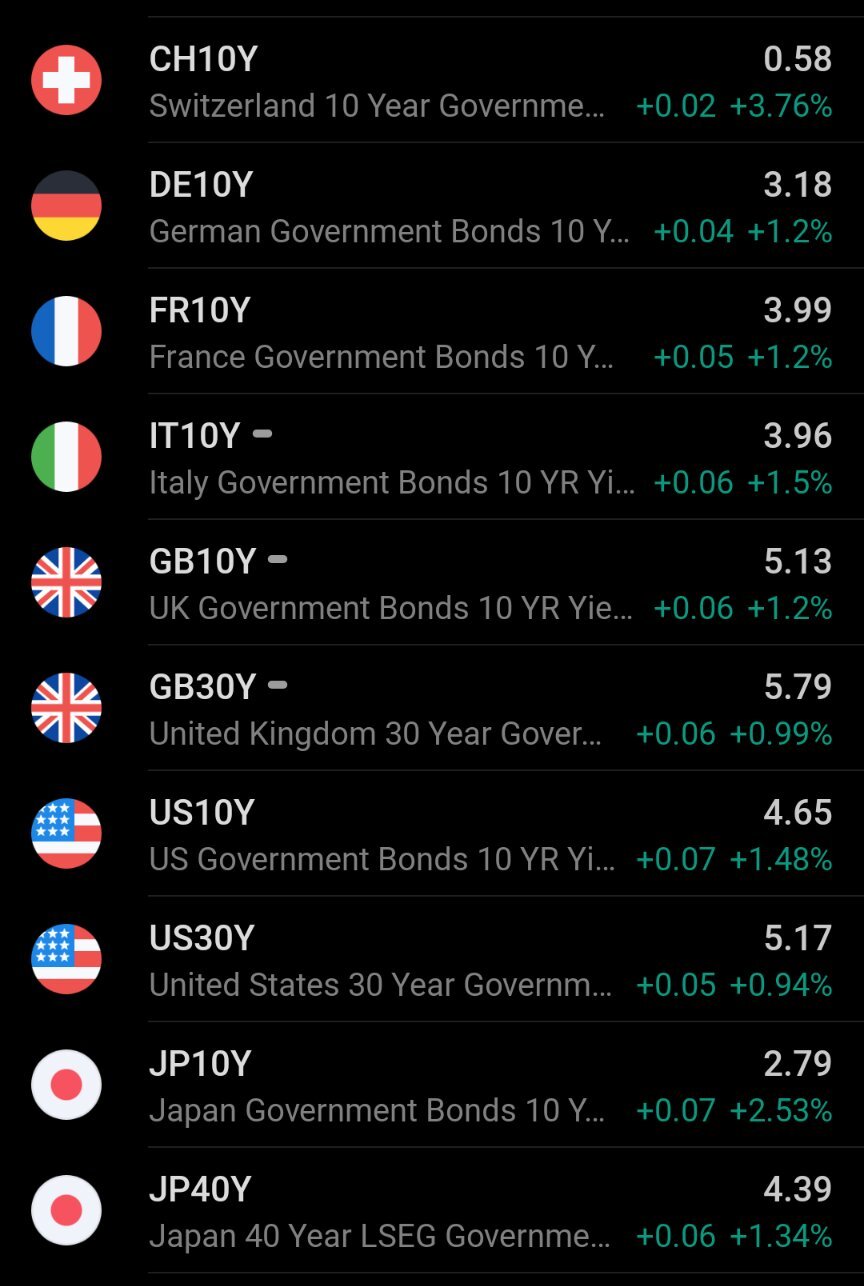Select the FR10Y France bonds row
The height and width of the screenshot is (1286, 864).
click(432, 331)
